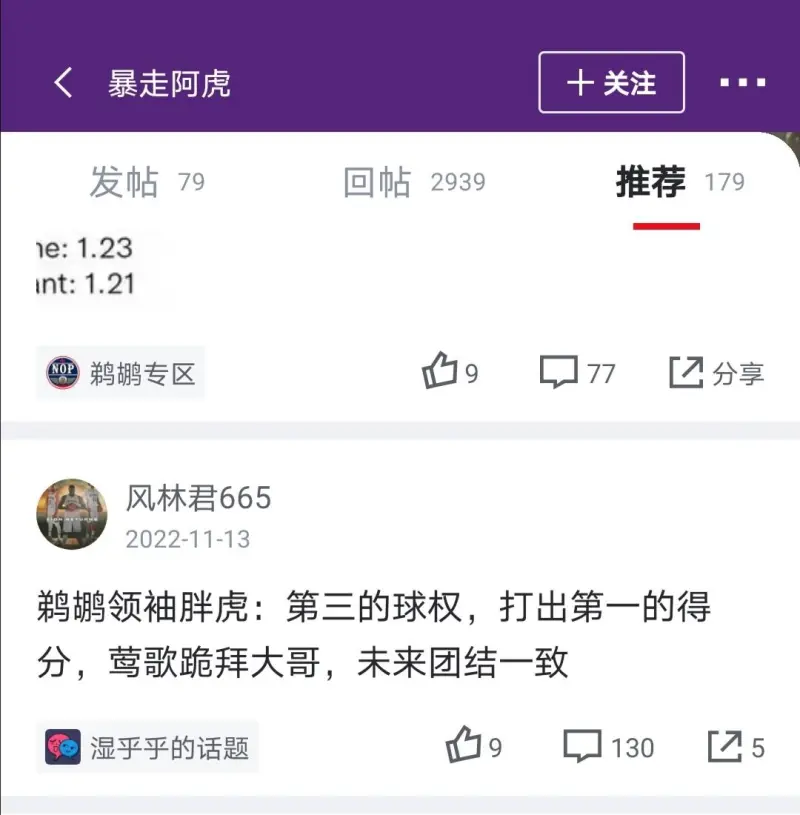Image resolution: width=800 pixels, height=815 pixels.
Task: Open 风林君665's profile avatar
Action: [71, 514]
